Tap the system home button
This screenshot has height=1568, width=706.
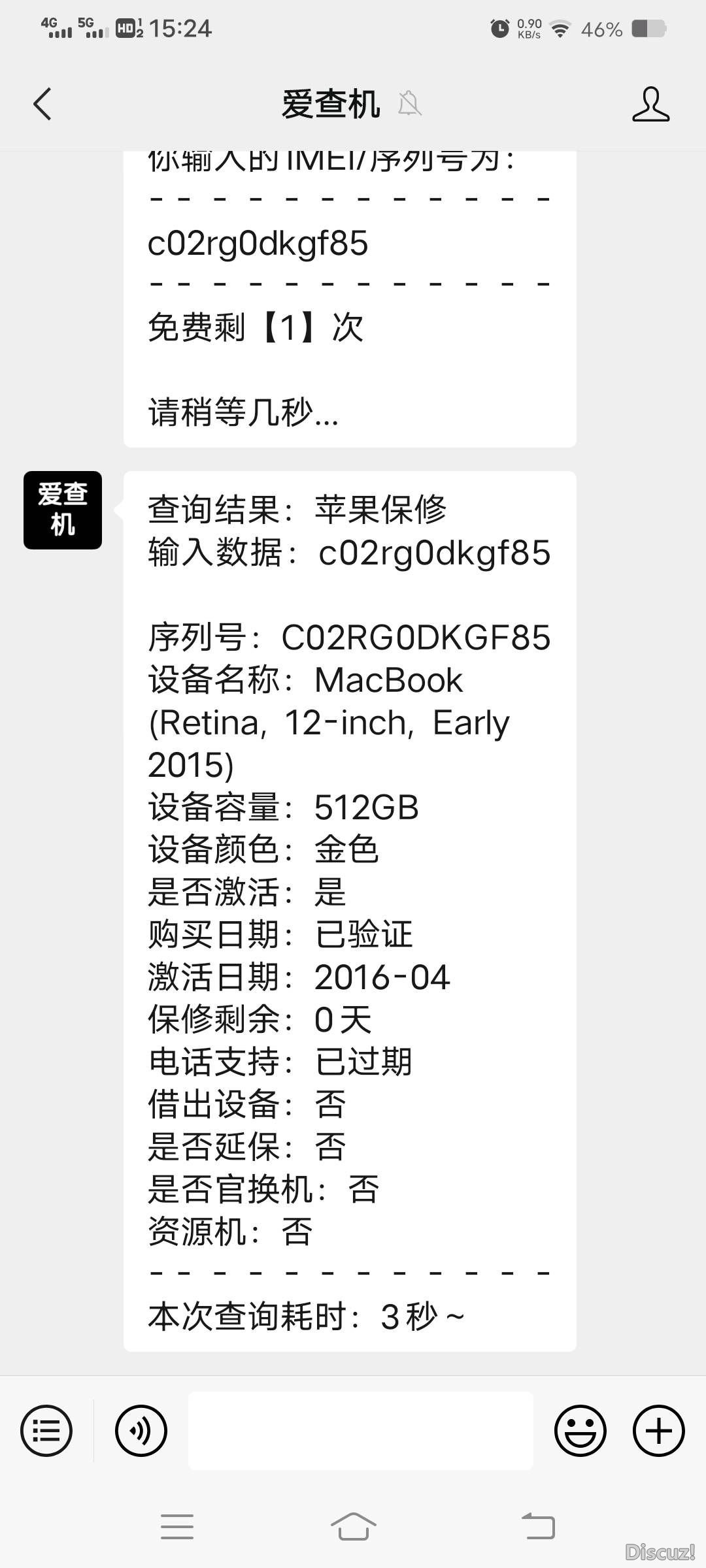pos(353,1527)
